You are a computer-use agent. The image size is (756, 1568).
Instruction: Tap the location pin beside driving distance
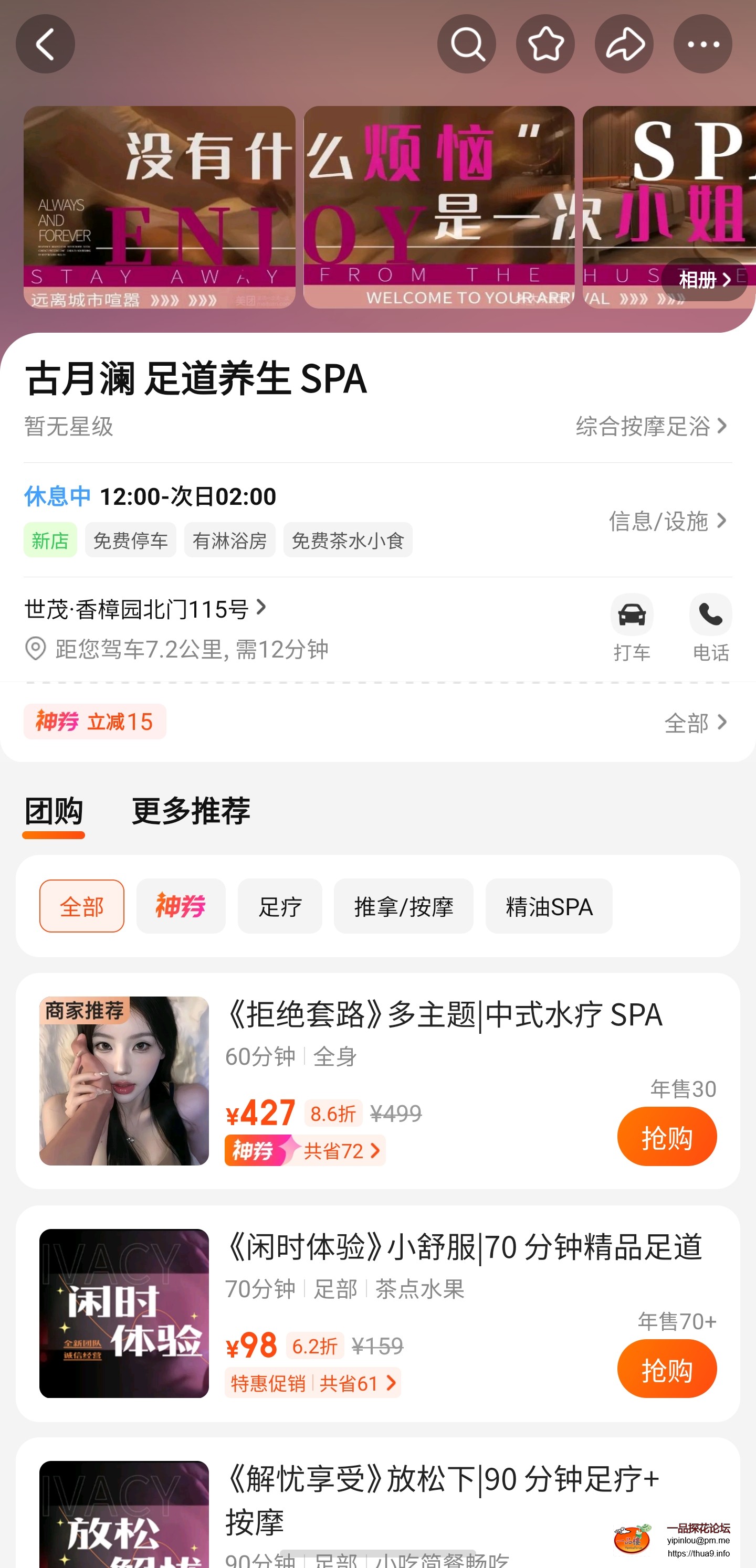(35, 649)
